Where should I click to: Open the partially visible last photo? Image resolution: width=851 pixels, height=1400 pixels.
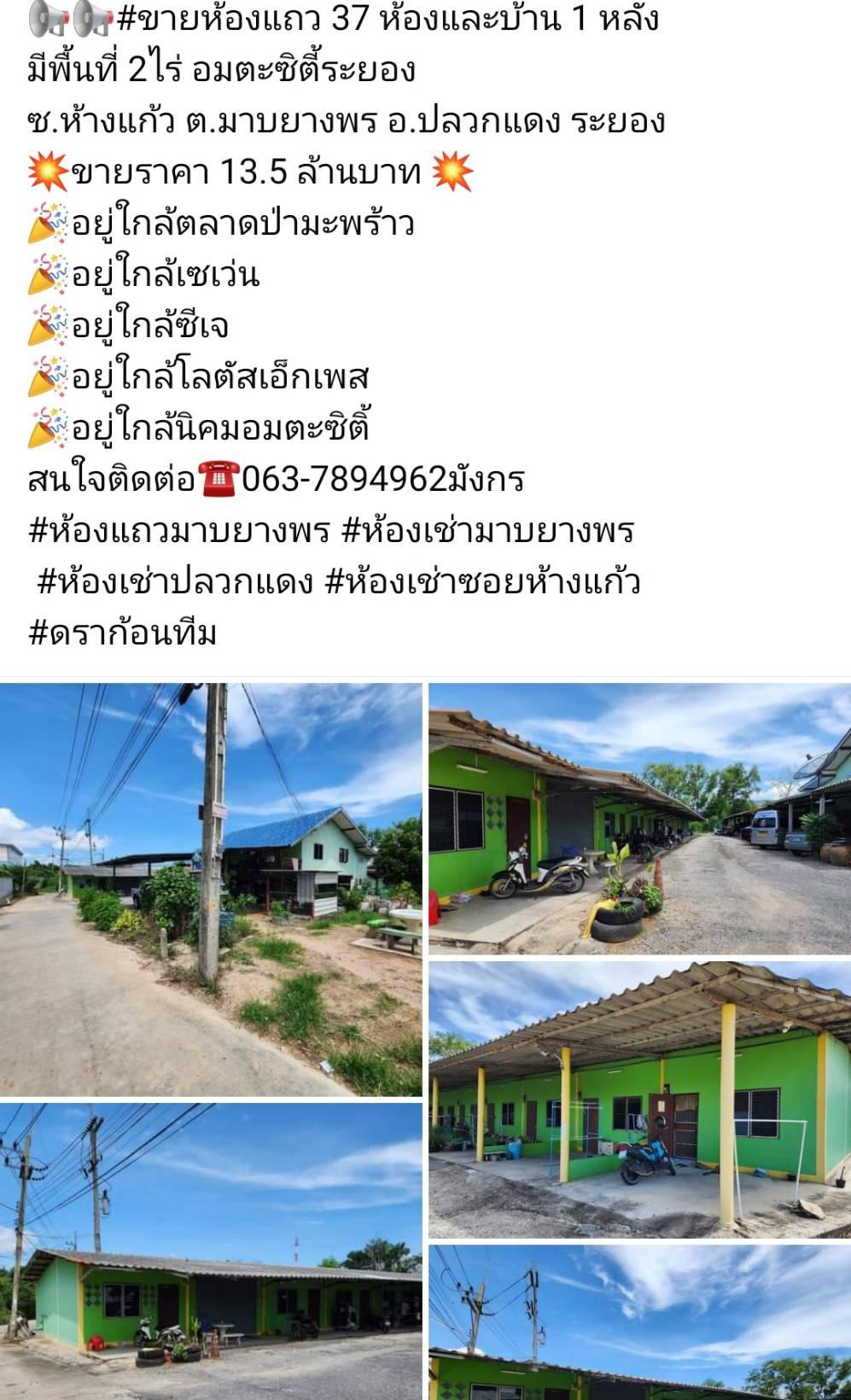639,1322
